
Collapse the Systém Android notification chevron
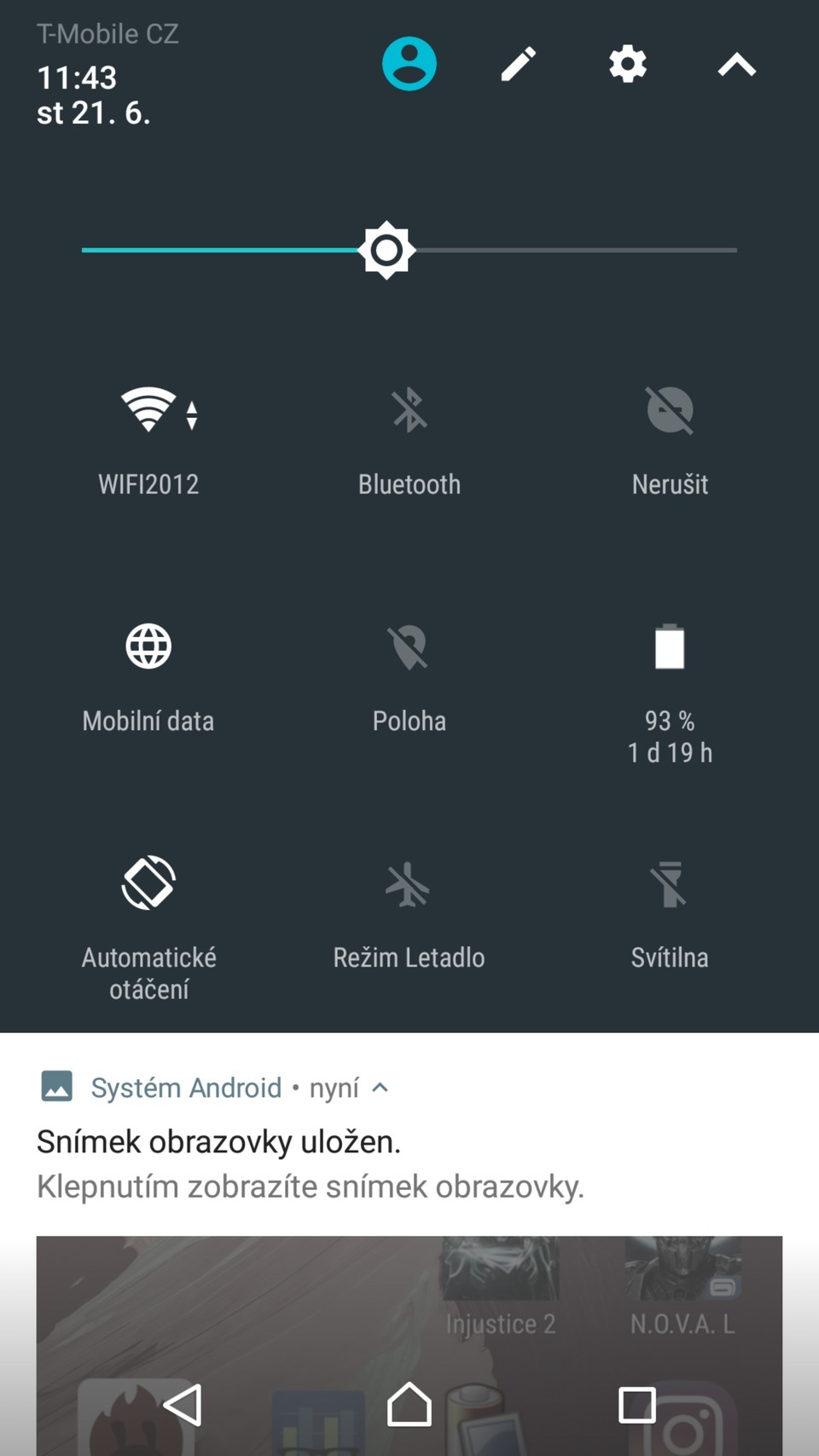(380, 1088)
